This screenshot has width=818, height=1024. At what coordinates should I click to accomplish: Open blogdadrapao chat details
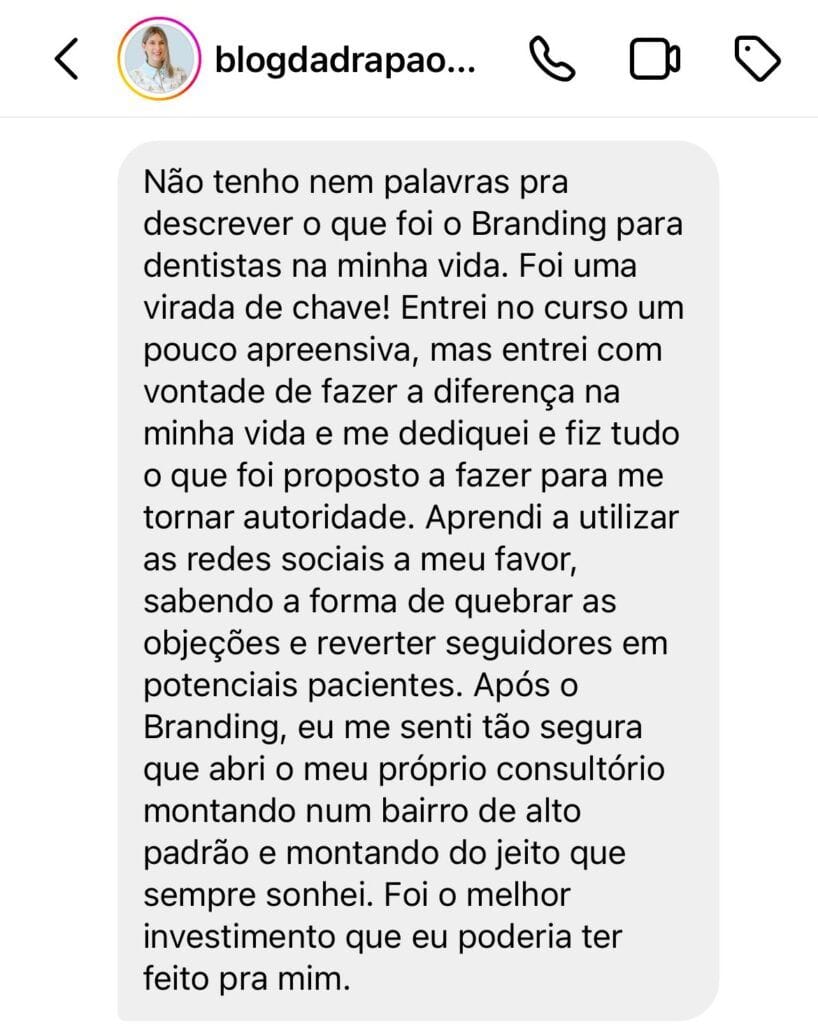(x=344, y=60)
